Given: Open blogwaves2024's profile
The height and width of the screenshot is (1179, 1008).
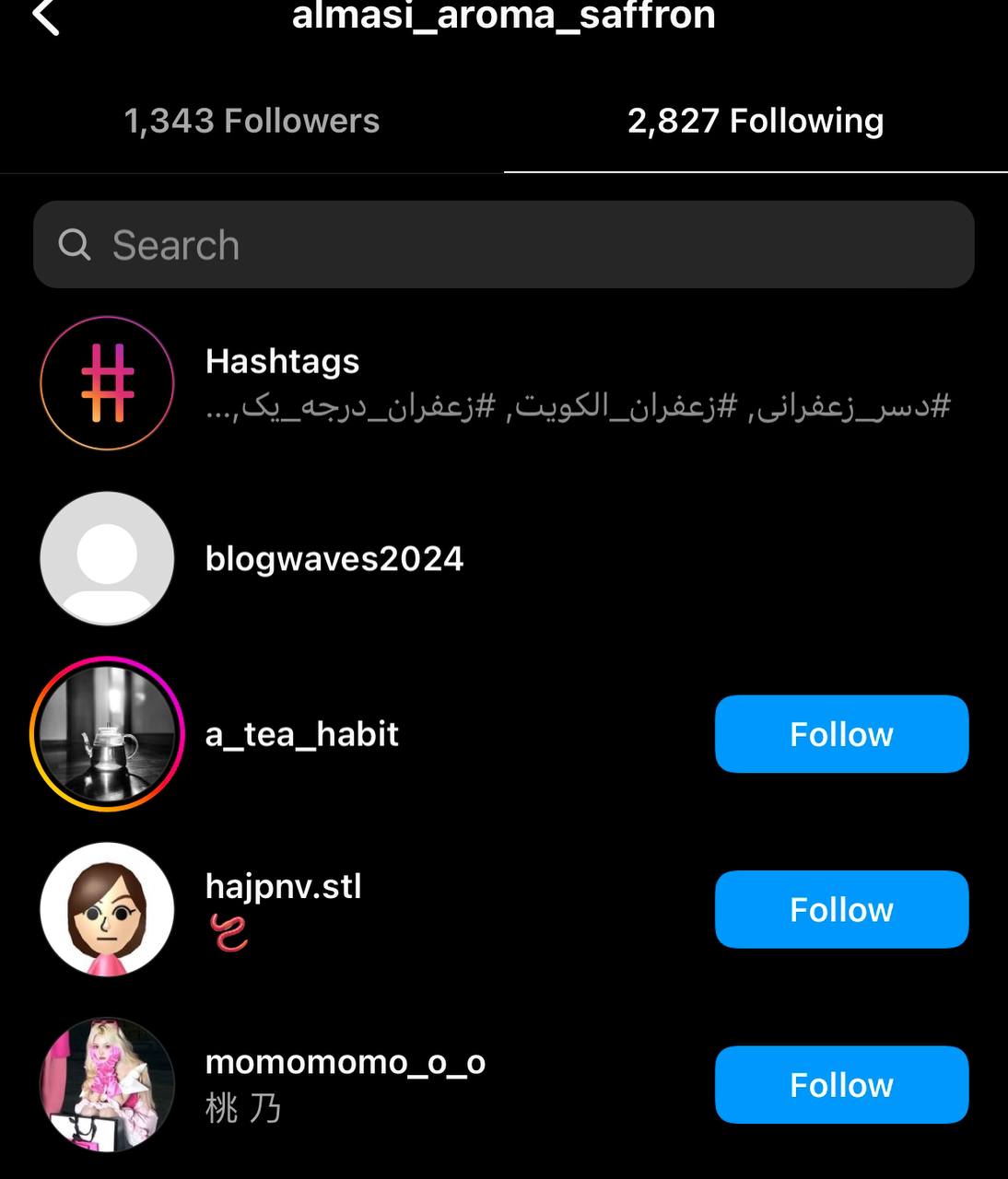Looking at the screenshot, I should click(334, 559).
